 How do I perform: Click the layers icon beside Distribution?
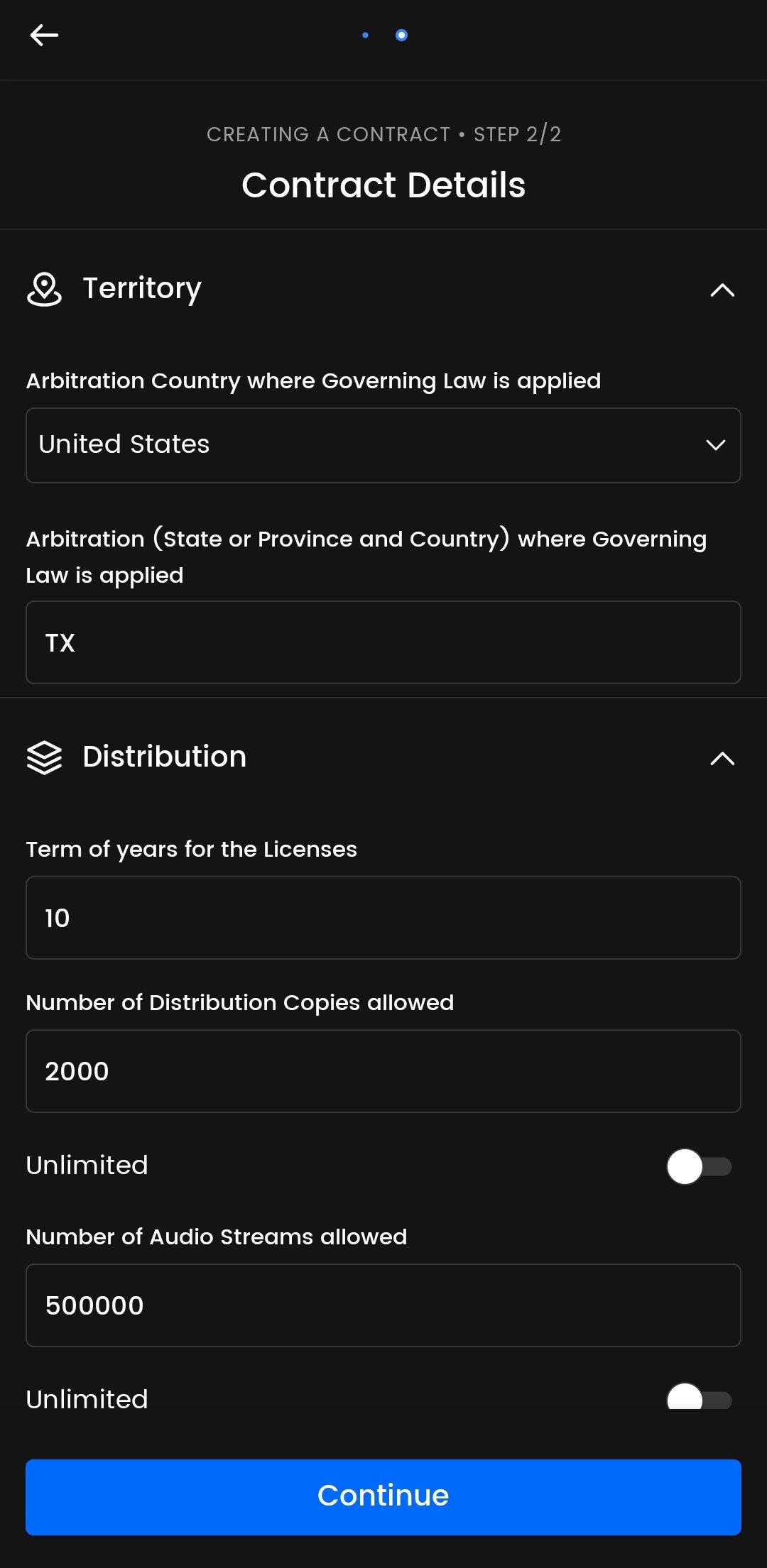coord(44,757)
